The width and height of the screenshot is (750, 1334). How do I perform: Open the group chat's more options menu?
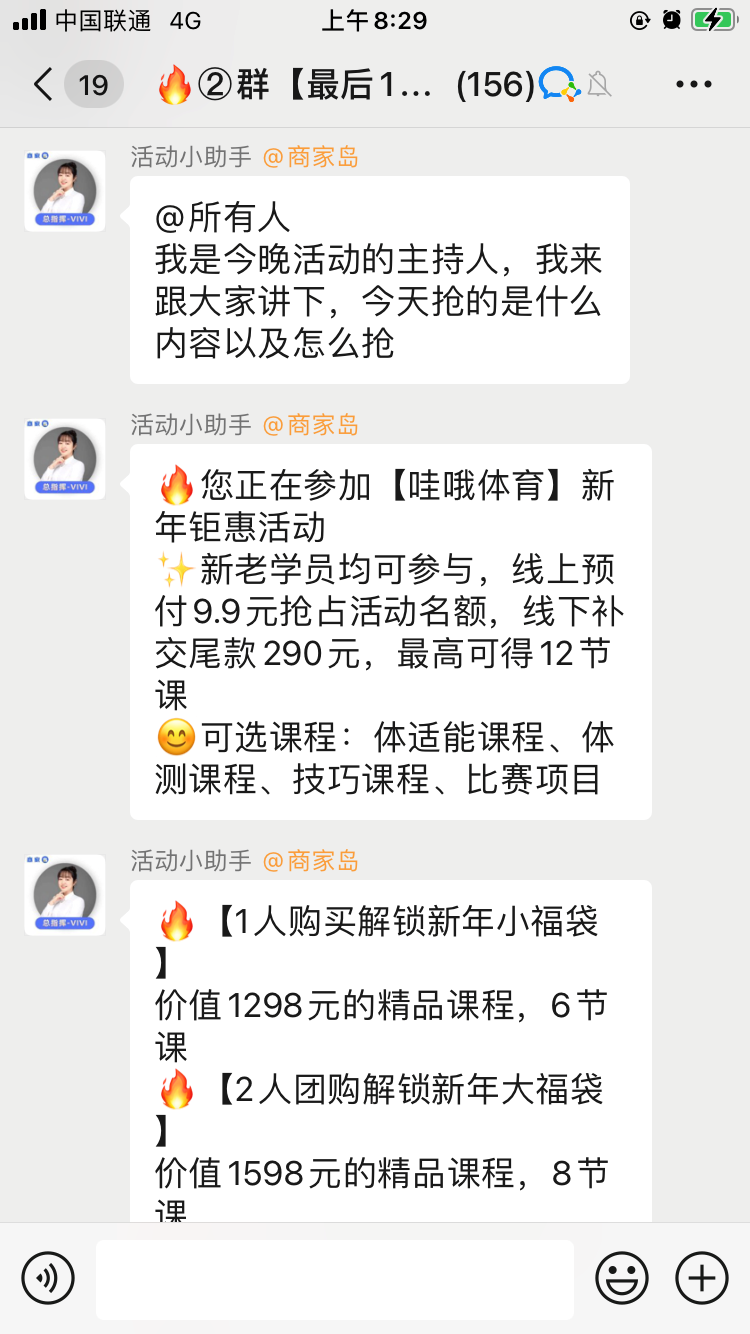coord(694,85)
